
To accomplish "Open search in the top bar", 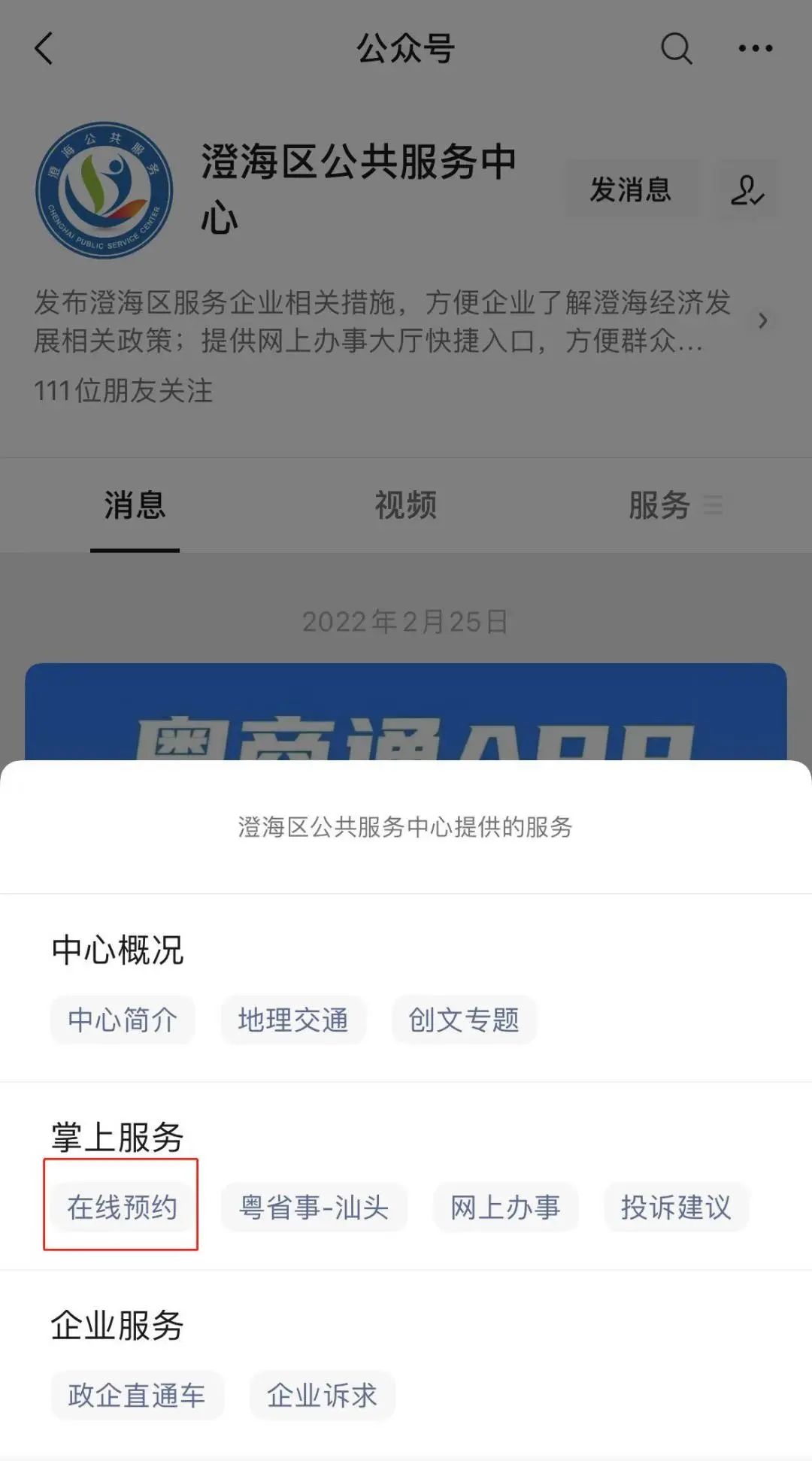I will click(x=676, y=49).
